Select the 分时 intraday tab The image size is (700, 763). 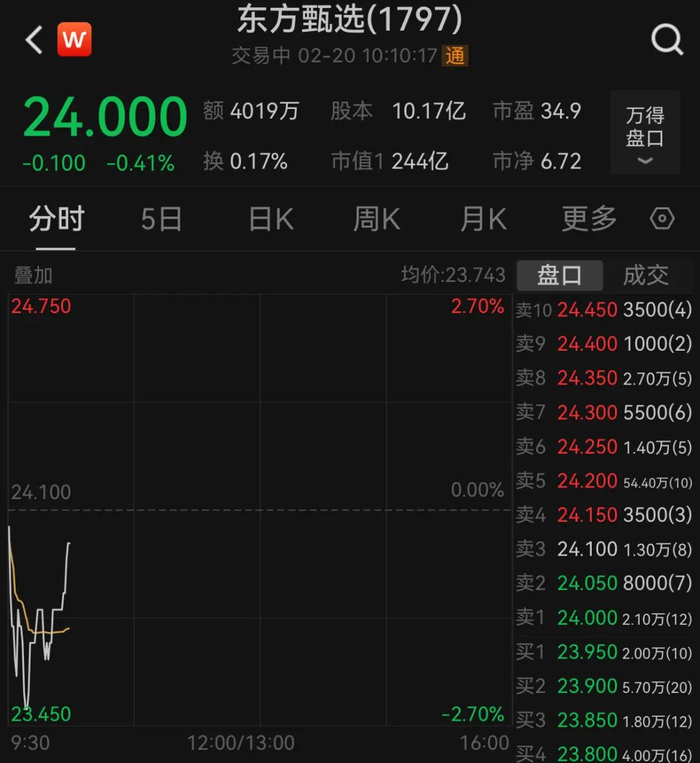[56, 219]
